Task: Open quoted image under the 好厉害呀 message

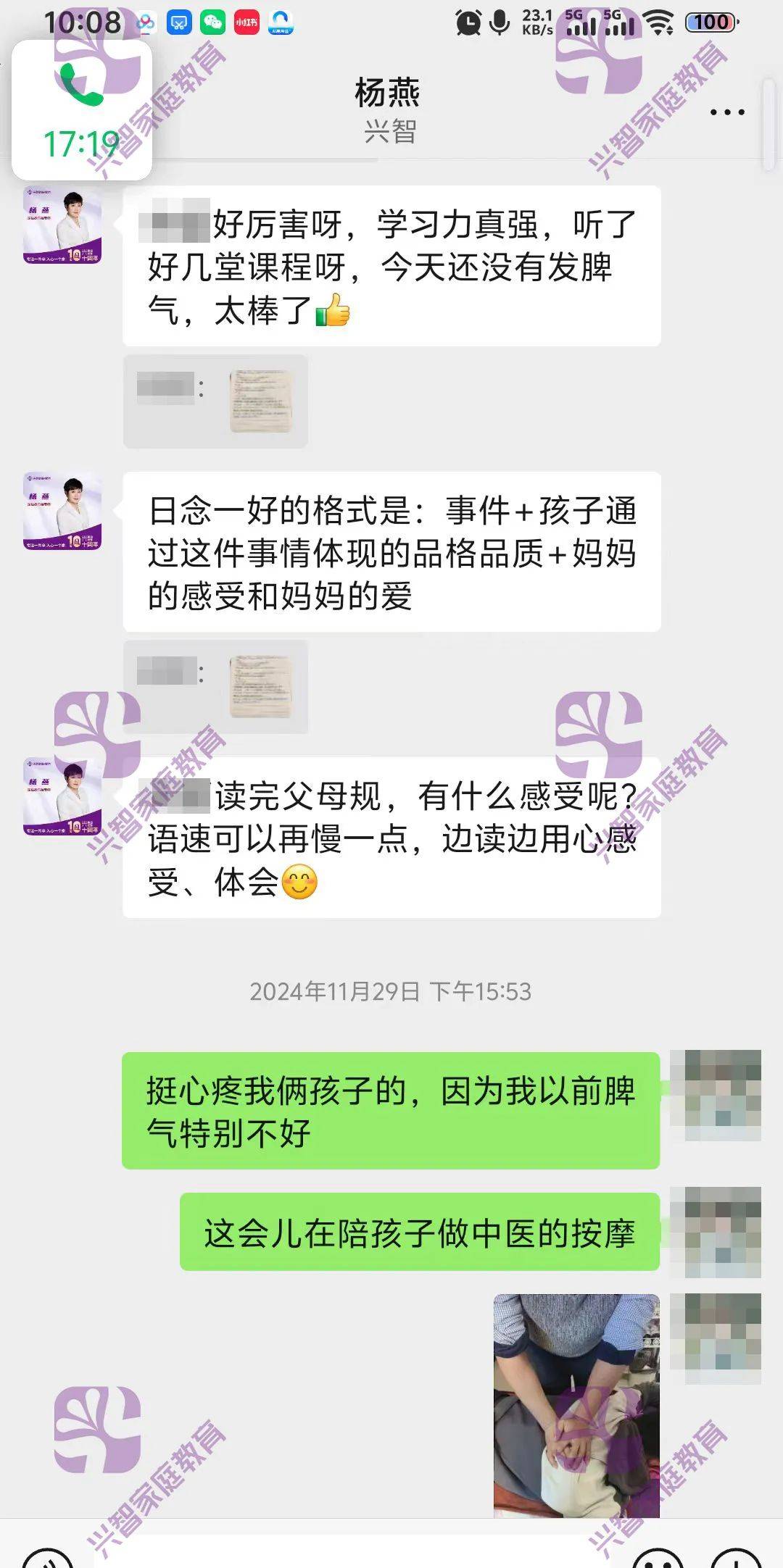Action: [x=261, y=401]
